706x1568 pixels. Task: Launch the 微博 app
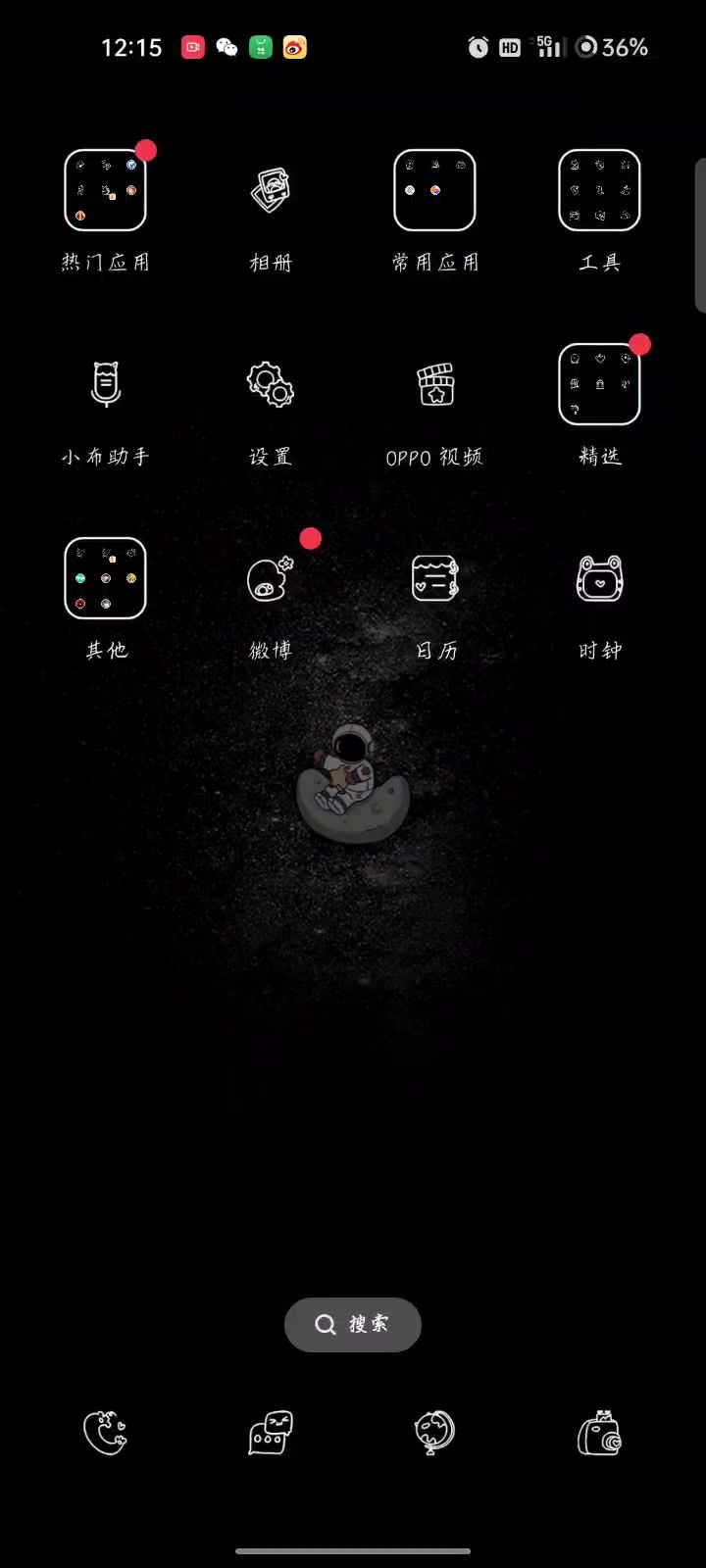pyautogui.click(x=270, y=578)
